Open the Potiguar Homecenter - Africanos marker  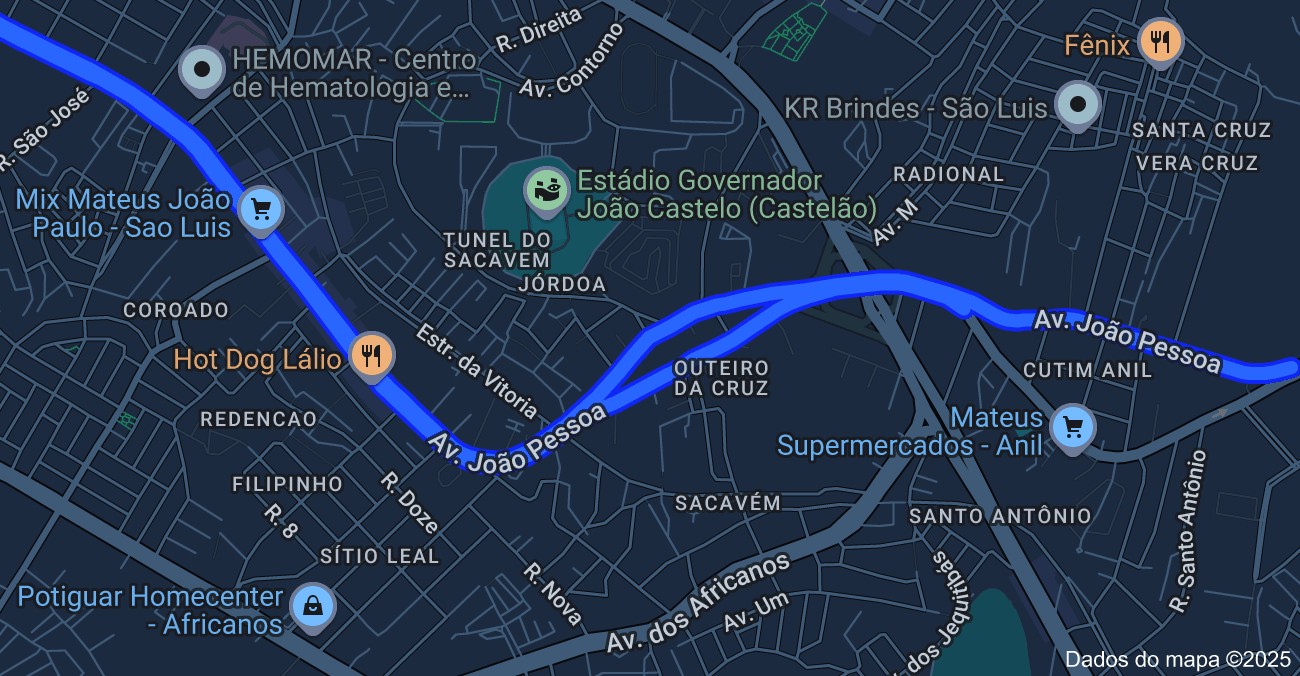click(x=313, y=605)
